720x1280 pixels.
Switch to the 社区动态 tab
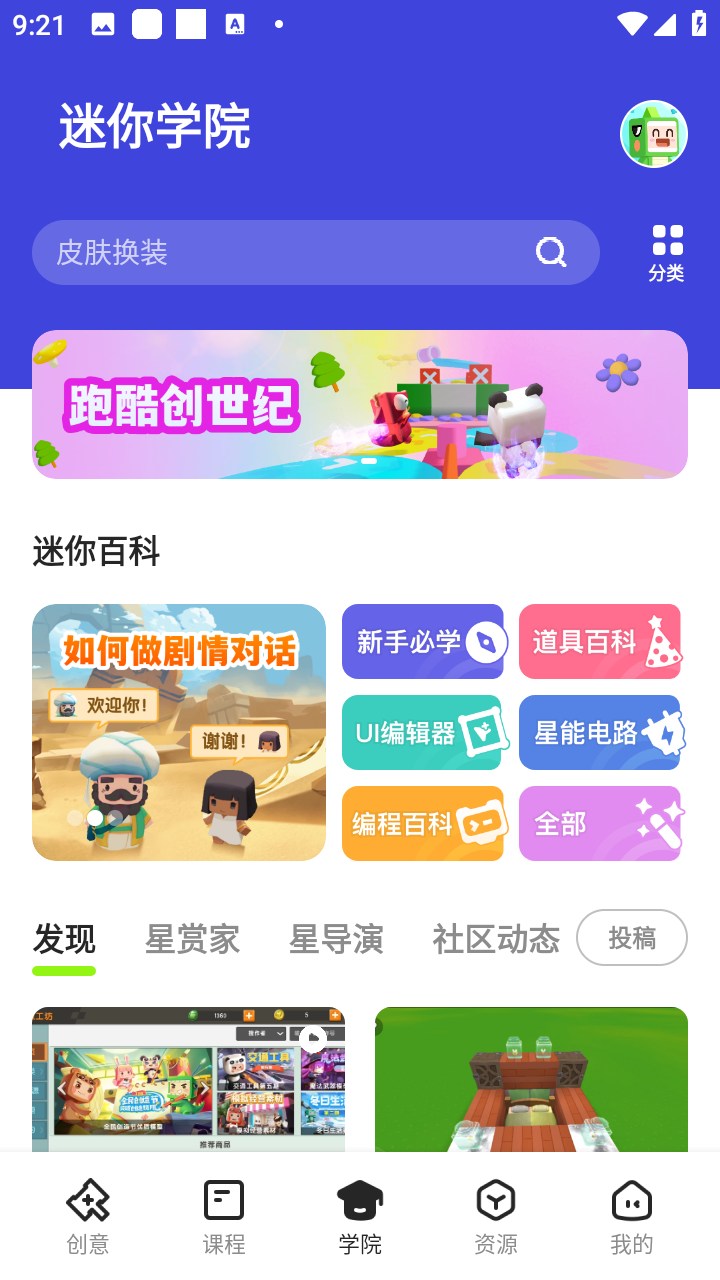[x=495, y=938]
